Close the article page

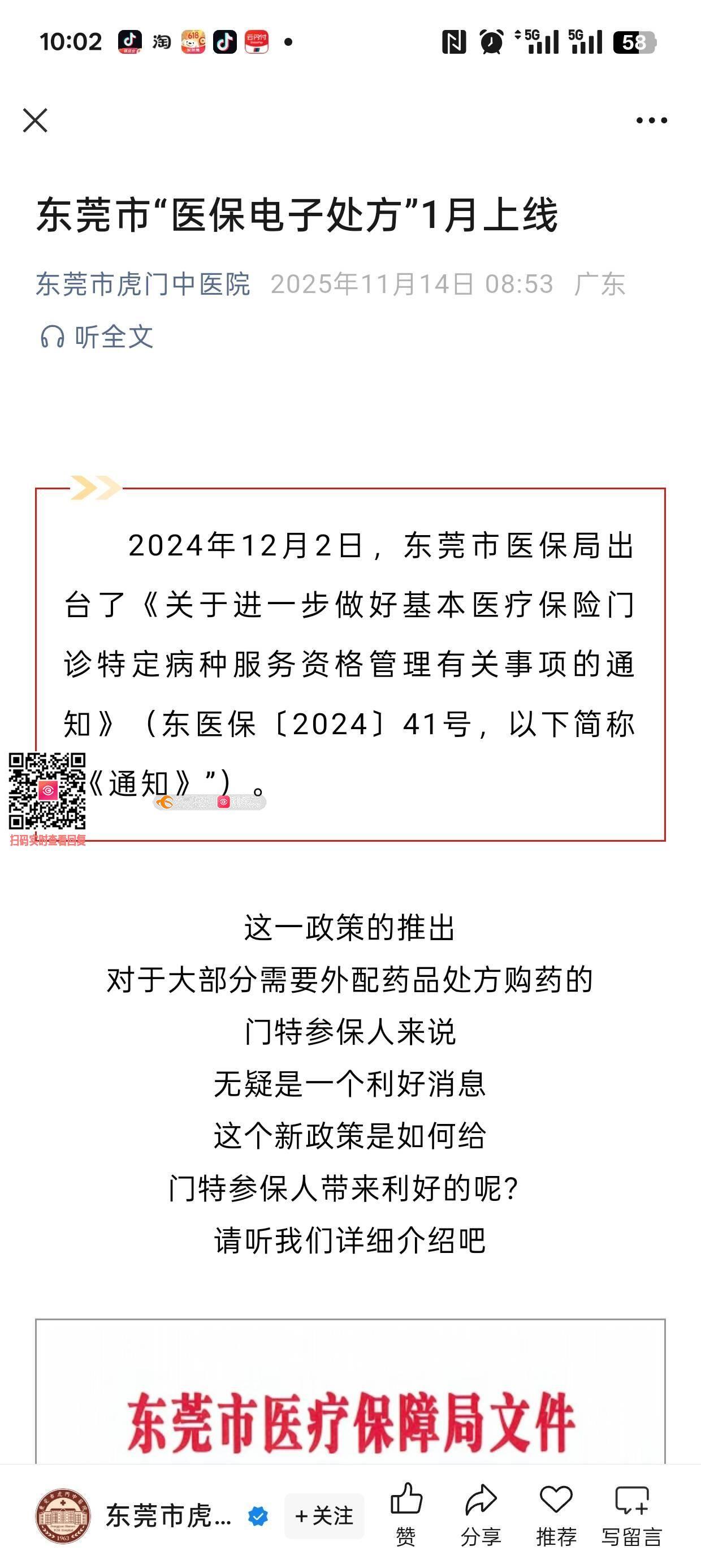[34, 120]
